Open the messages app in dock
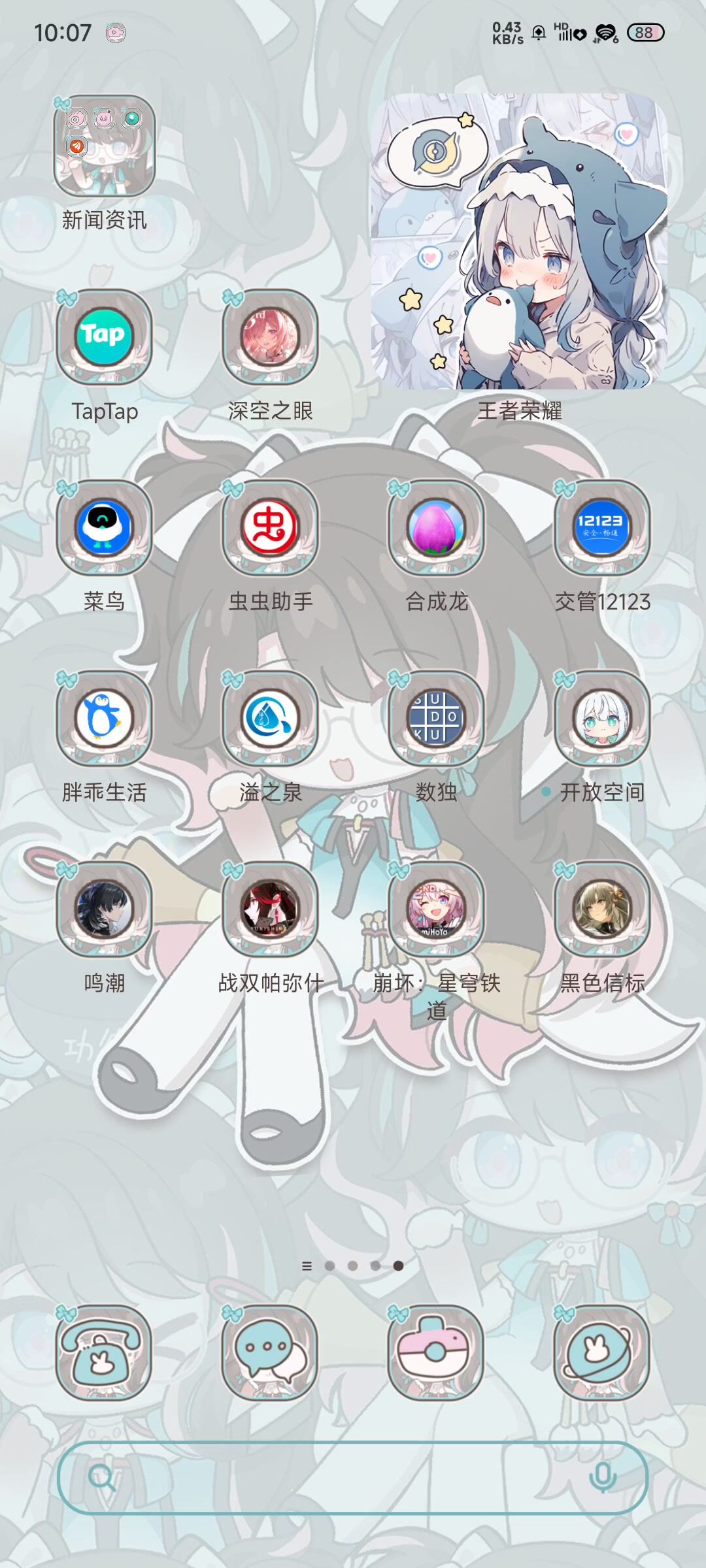 point(270,1352)
